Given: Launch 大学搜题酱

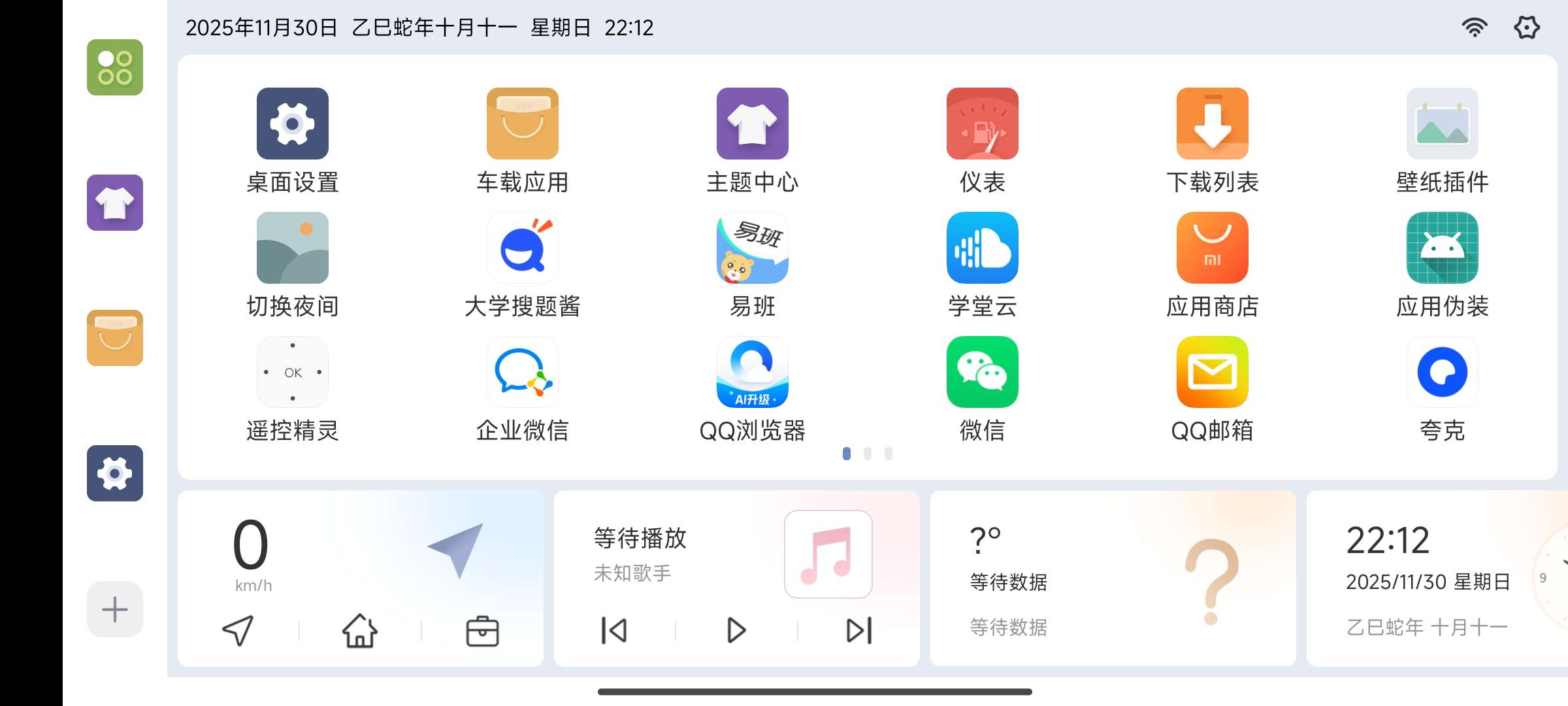Looking at the screenshot, I should pyautogui.click(x=523, y=248).
